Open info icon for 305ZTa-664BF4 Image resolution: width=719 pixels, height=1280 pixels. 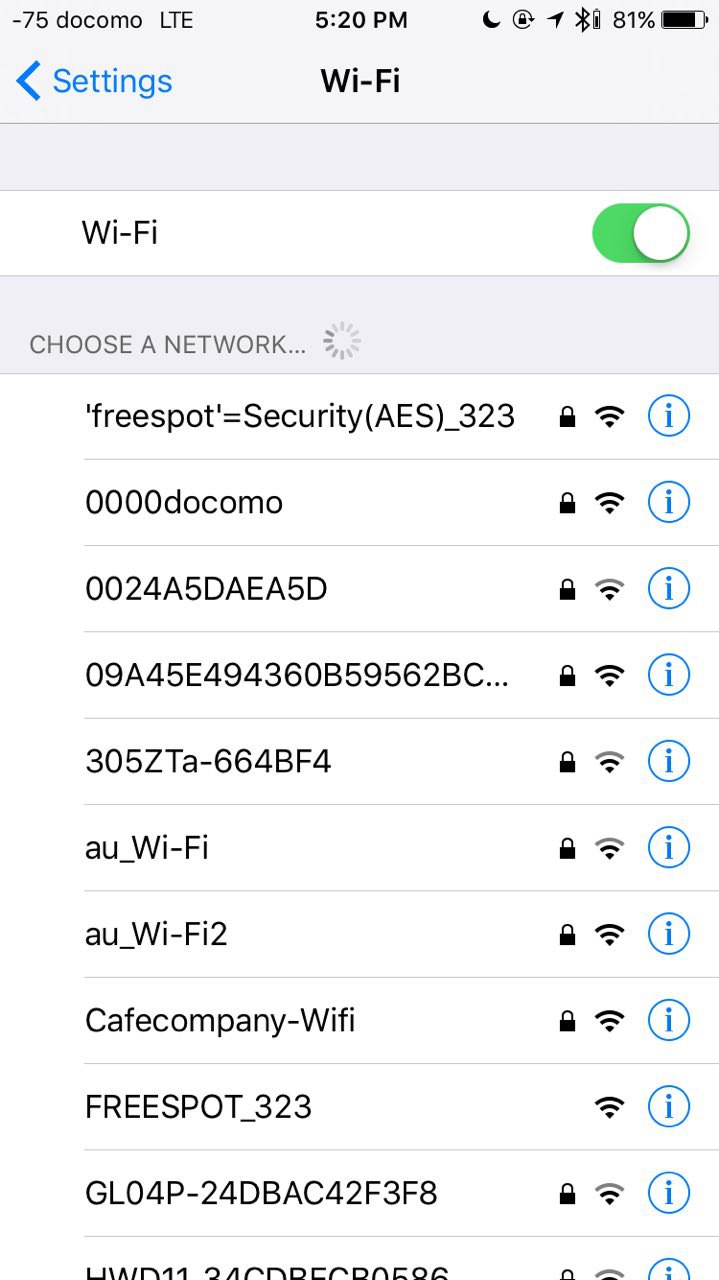[669, 761]
